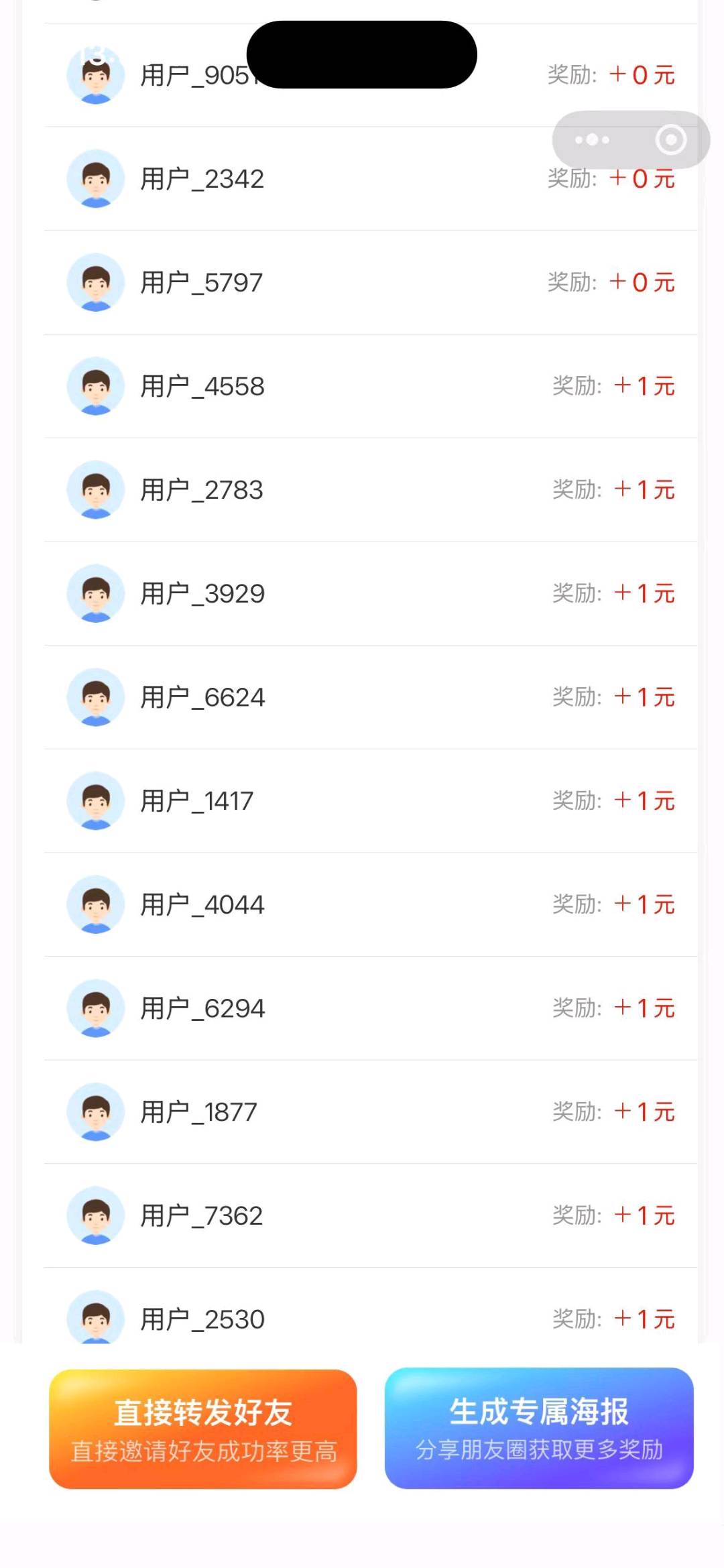Select the avatar of 用户_2342
The width and height of the screenshot is (724, 1568).
(x=95, y=179)
